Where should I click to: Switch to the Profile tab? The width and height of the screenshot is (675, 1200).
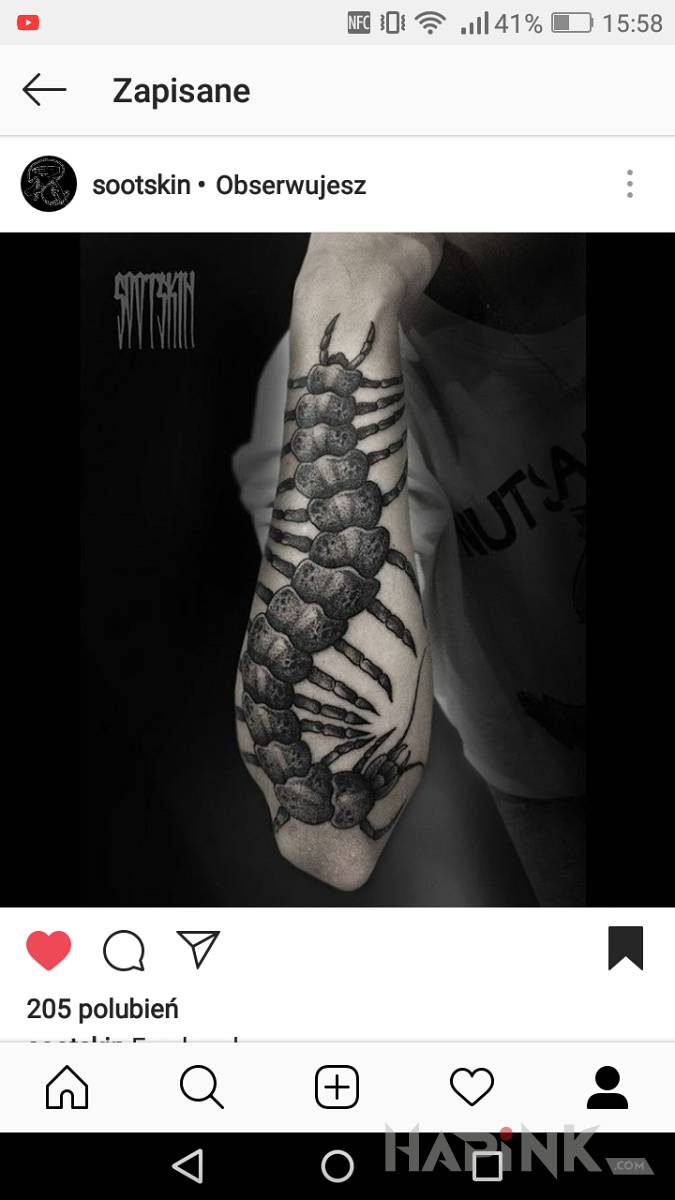[x=607, y=1087]
